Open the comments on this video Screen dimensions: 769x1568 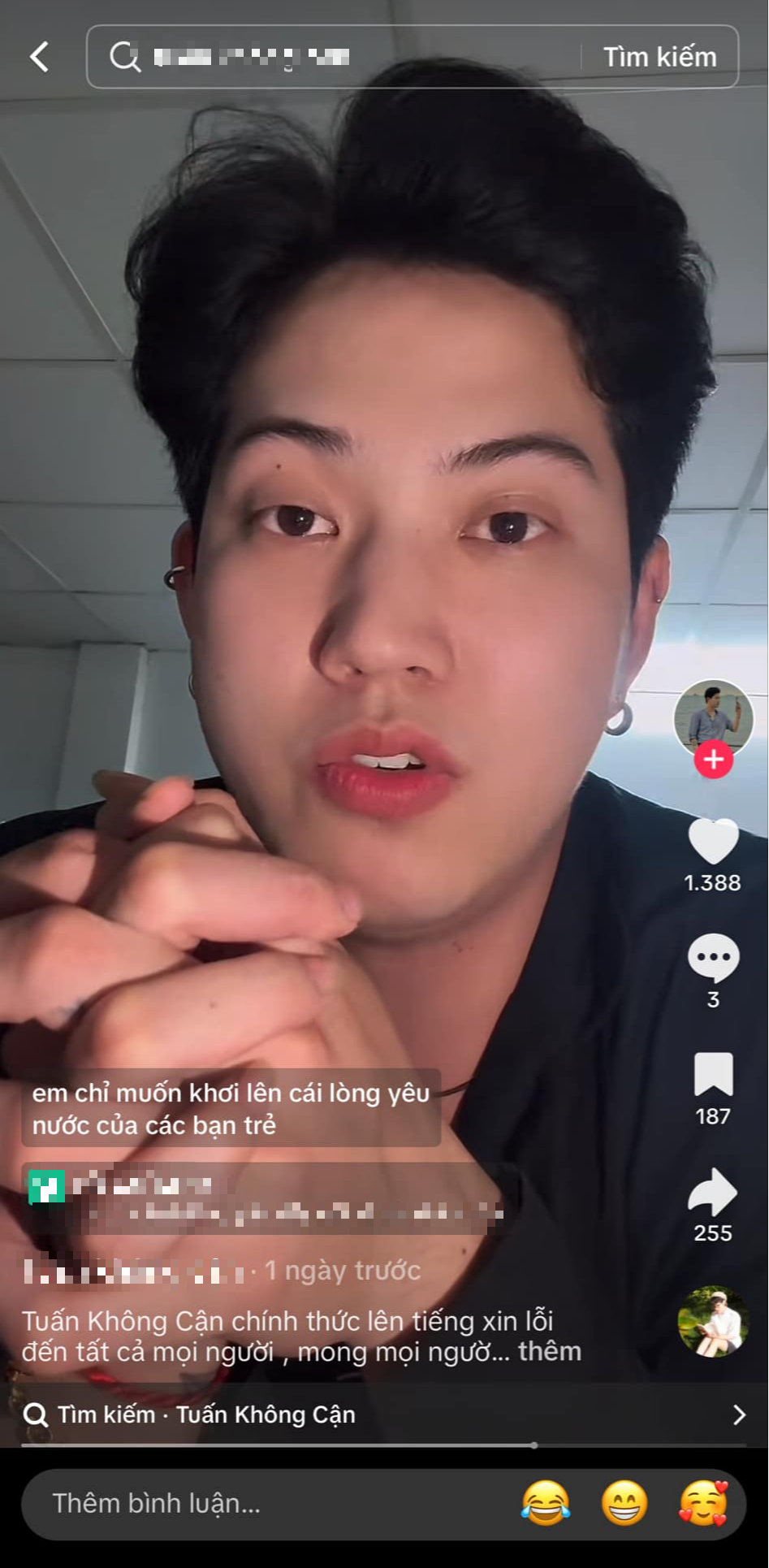(x=713, y=959)
